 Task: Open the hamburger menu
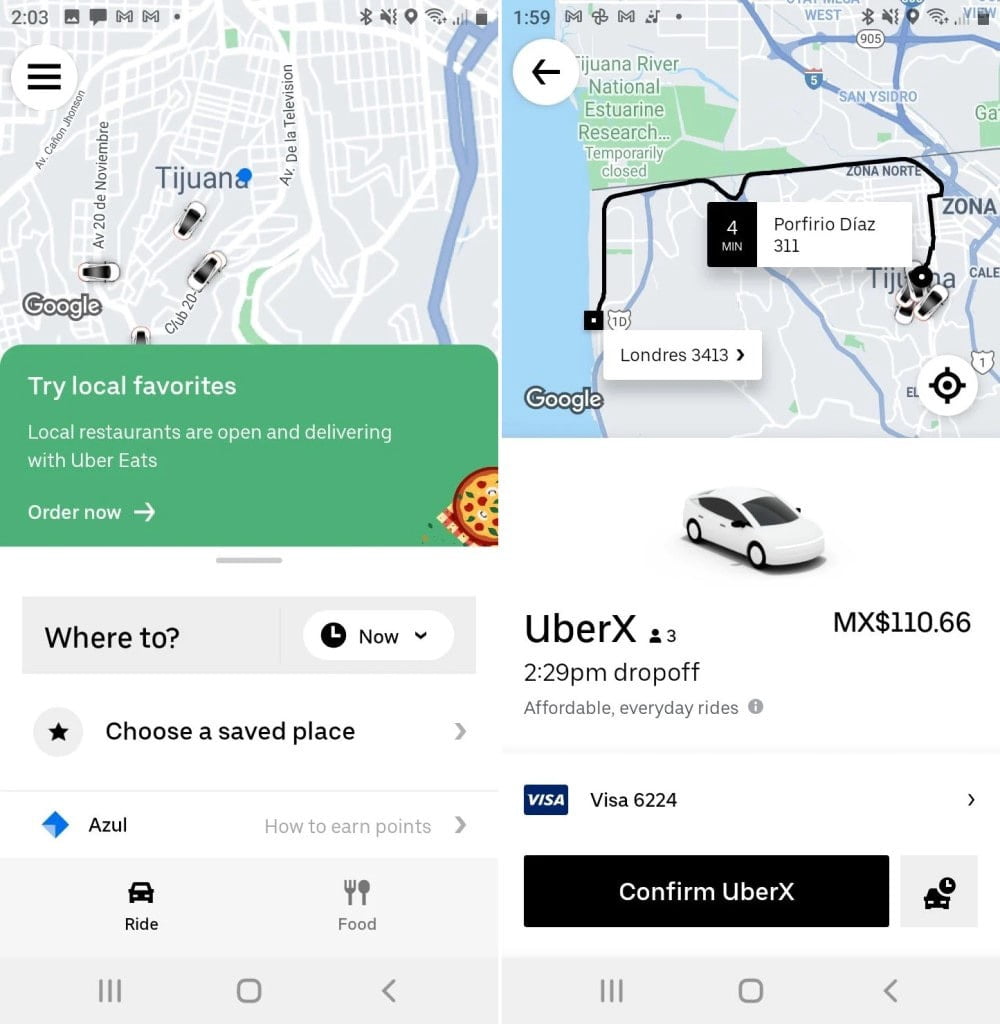[44, 77]
